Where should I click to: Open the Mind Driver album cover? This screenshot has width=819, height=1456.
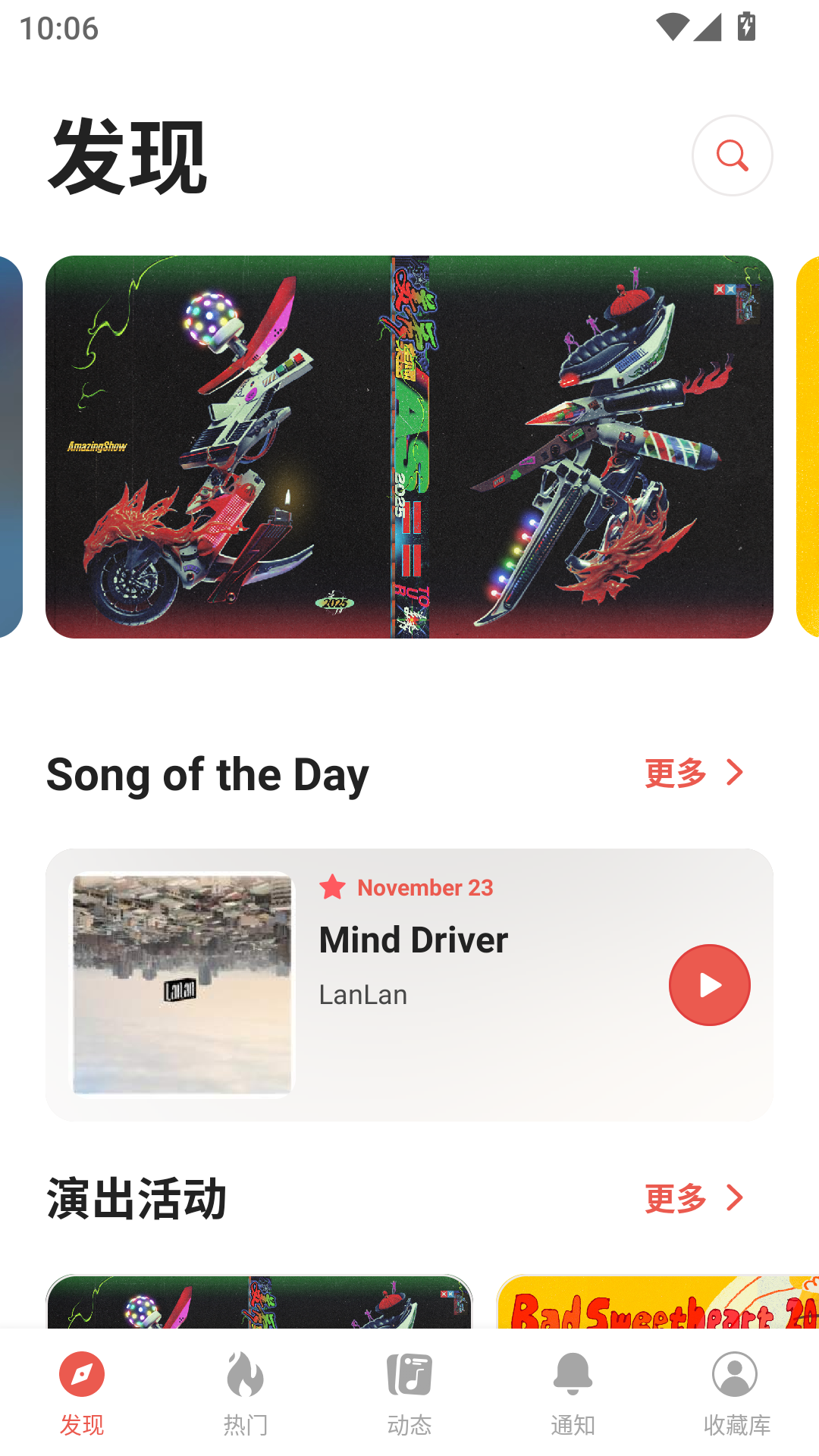pyautogui.click(x=182, y=984)
